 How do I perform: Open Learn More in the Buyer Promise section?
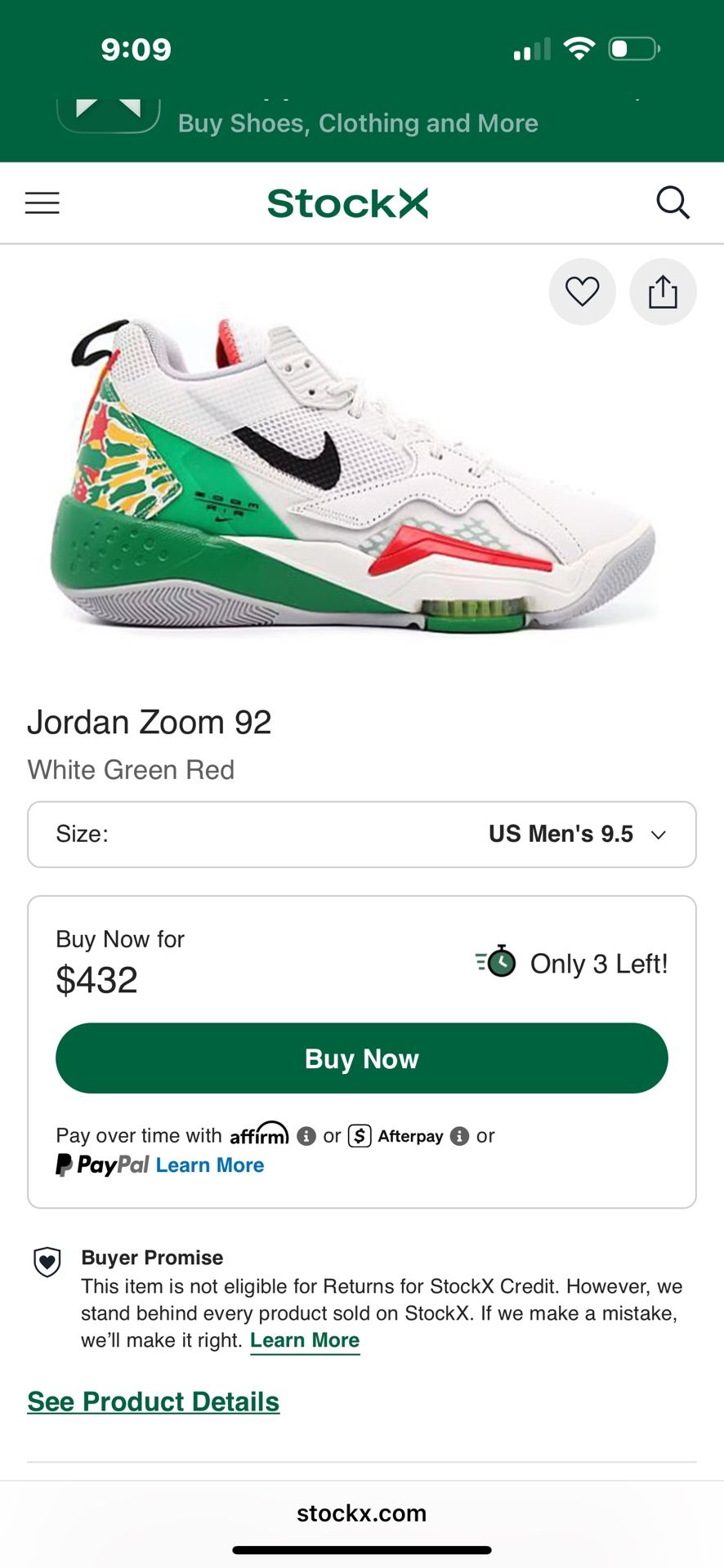point(304,1339)
